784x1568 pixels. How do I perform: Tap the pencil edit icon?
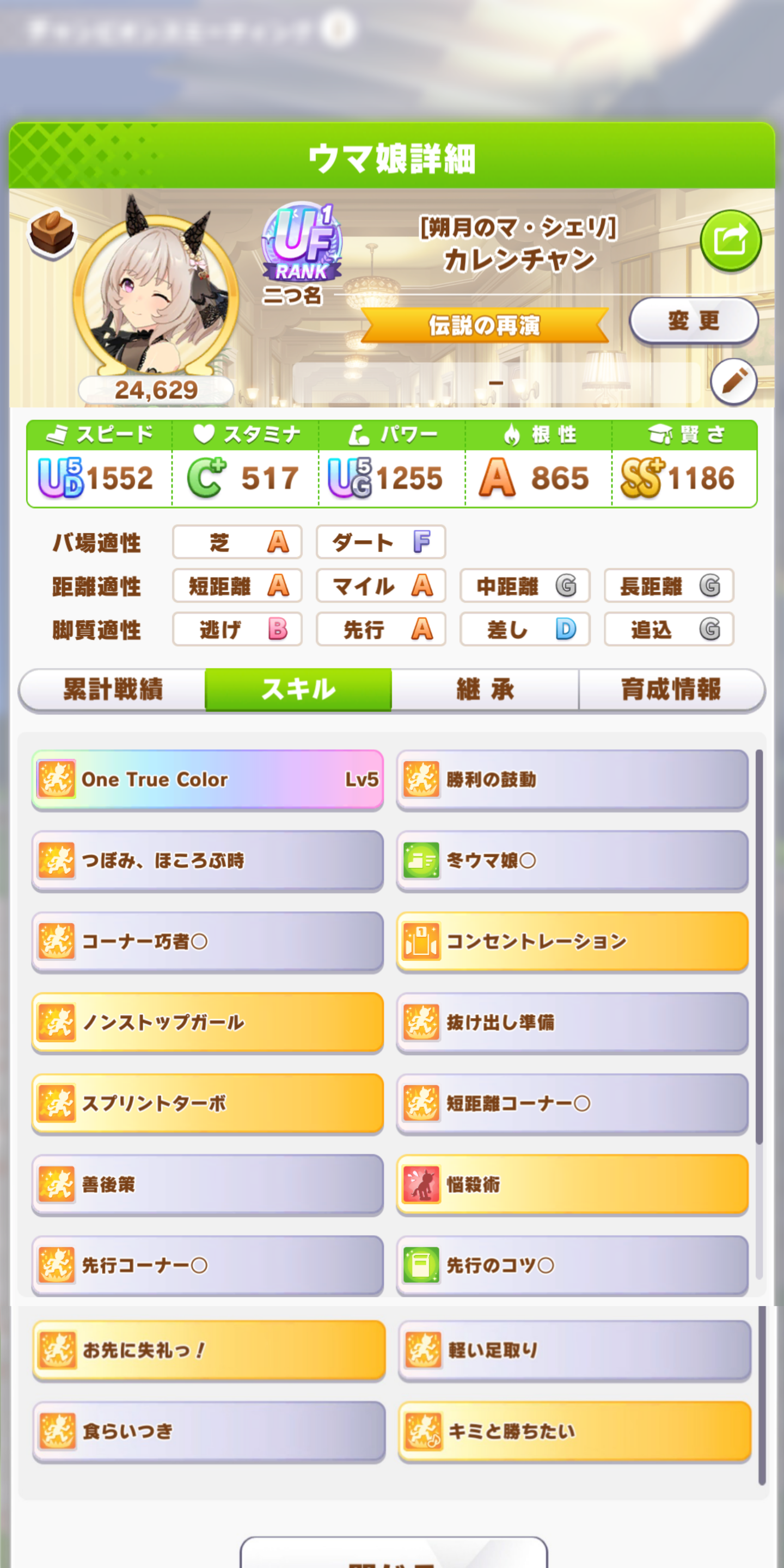coord(733,382)
